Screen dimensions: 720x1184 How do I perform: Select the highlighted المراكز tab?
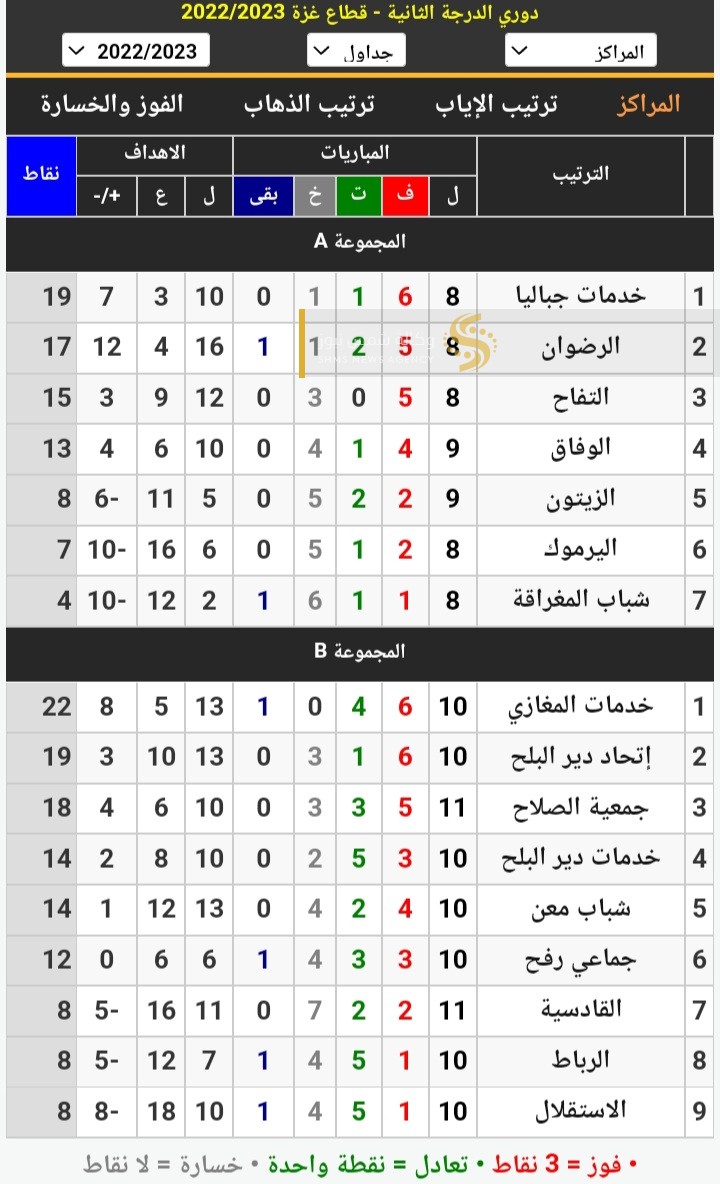click(648, 104)
